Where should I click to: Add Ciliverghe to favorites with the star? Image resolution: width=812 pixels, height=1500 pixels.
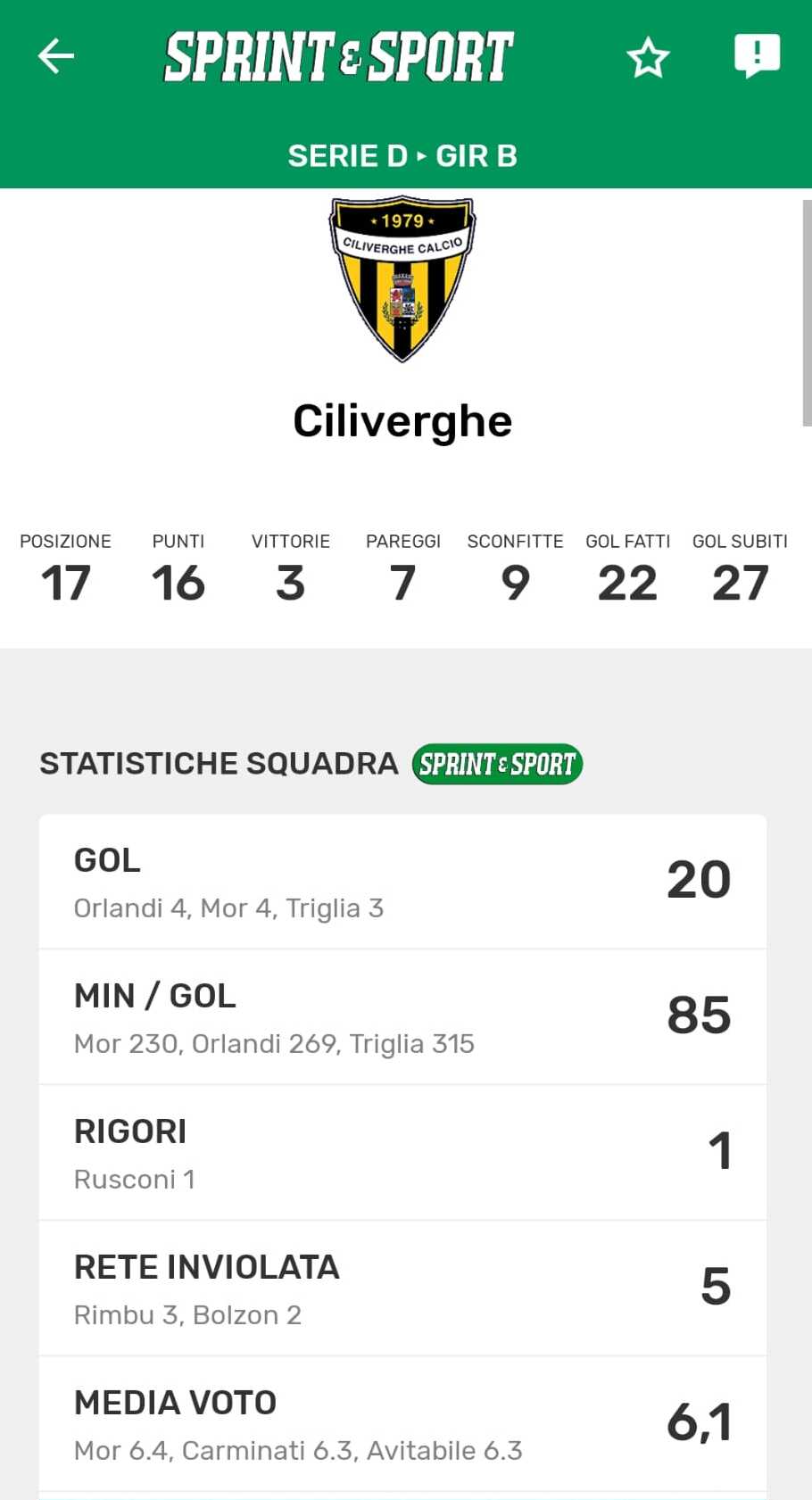648,58
